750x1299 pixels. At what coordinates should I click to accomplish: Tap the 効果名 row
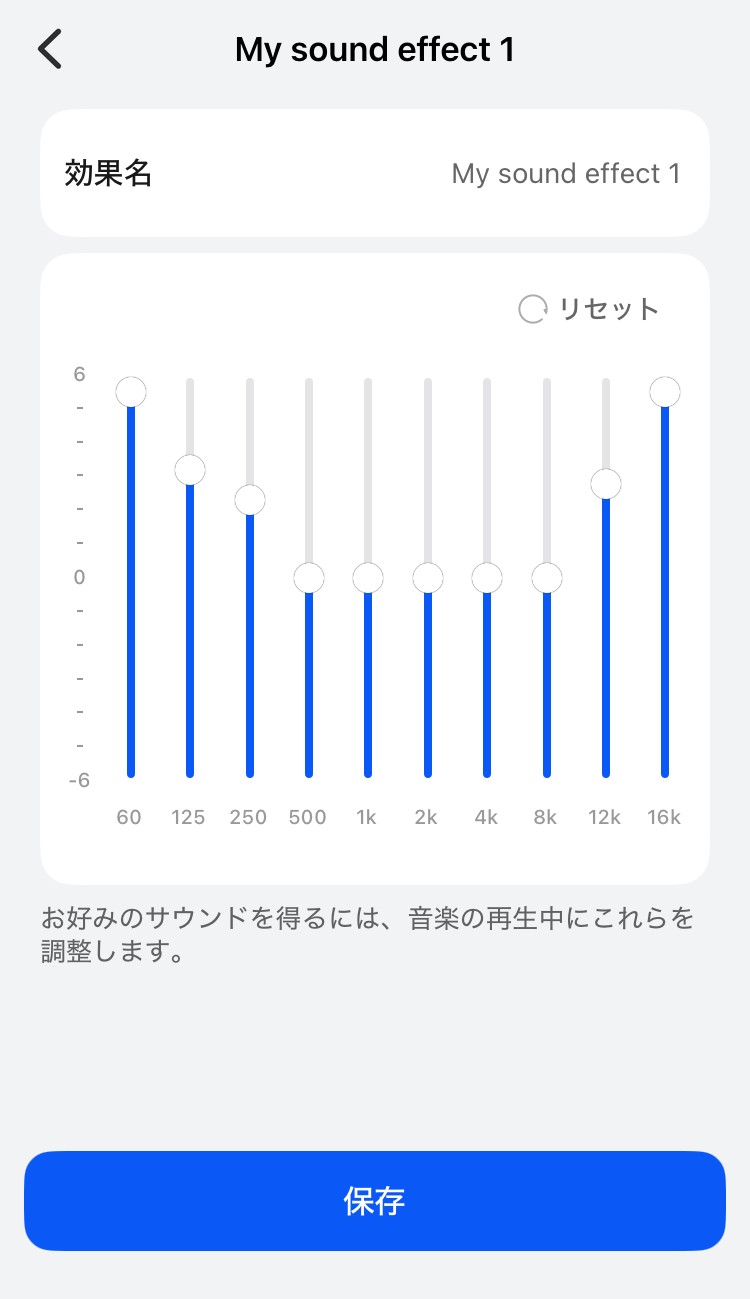click(108, 172)
